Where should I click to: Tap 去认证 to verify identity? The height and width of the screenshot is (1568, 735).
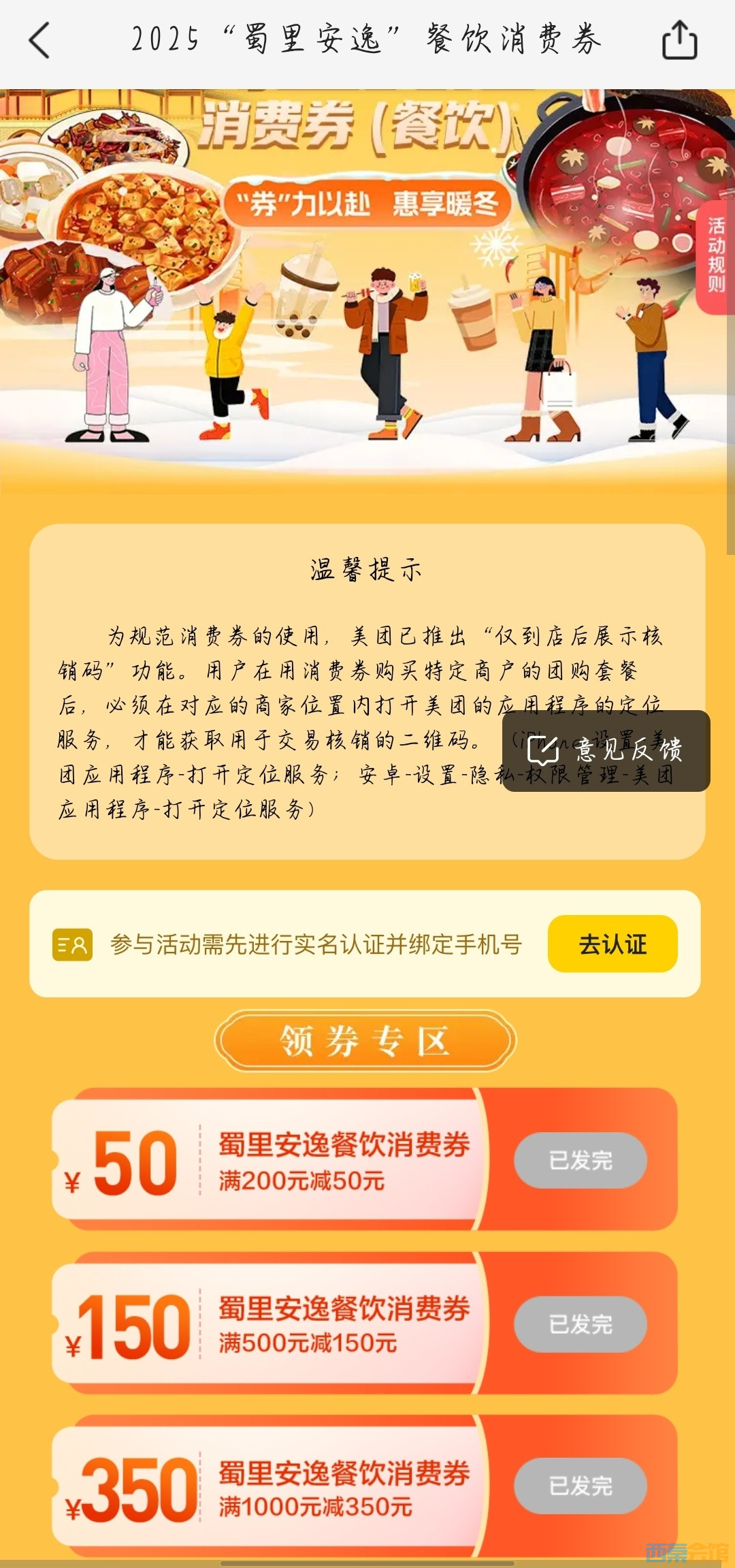[x=612, y=944]
